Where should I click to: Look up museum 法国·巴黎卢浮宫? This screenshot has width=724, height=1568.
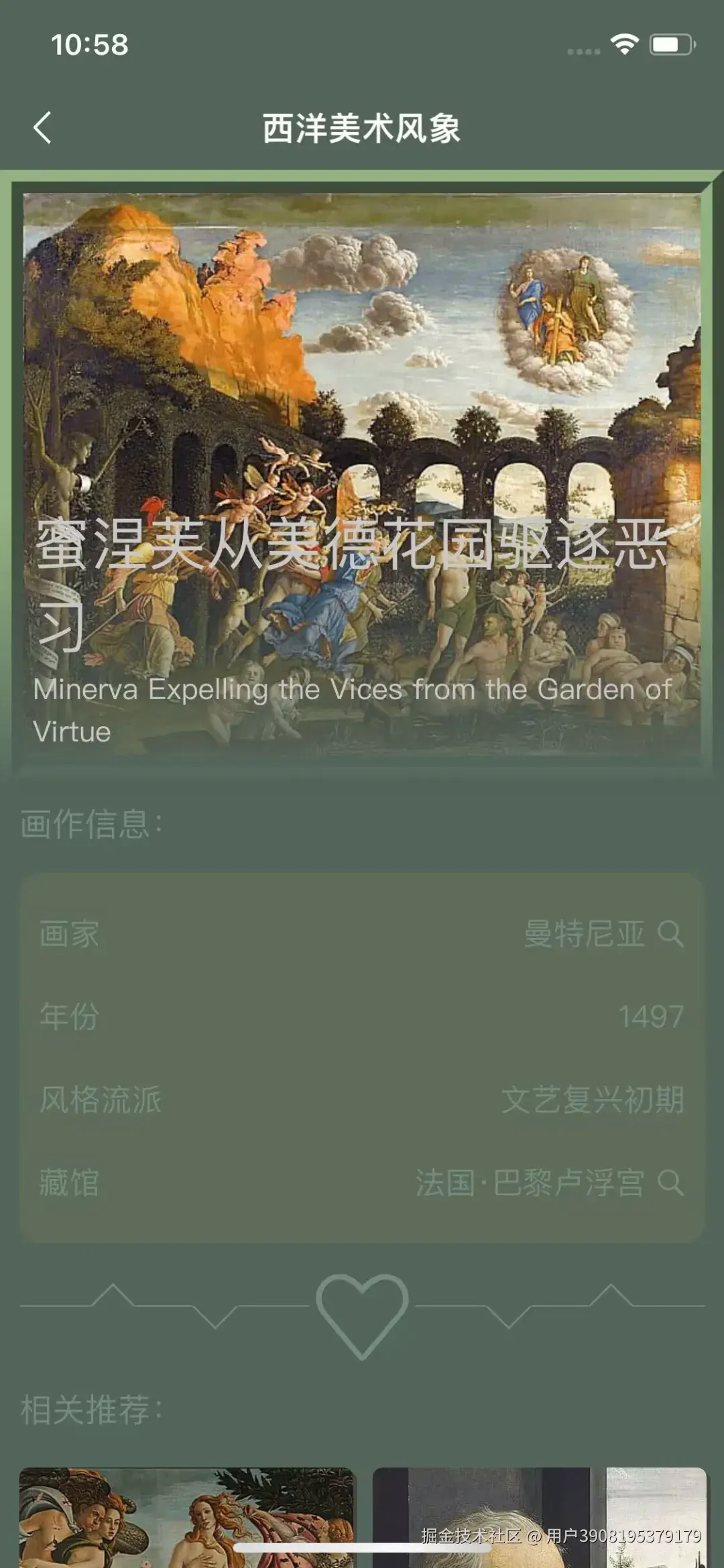pos(670,1182)
